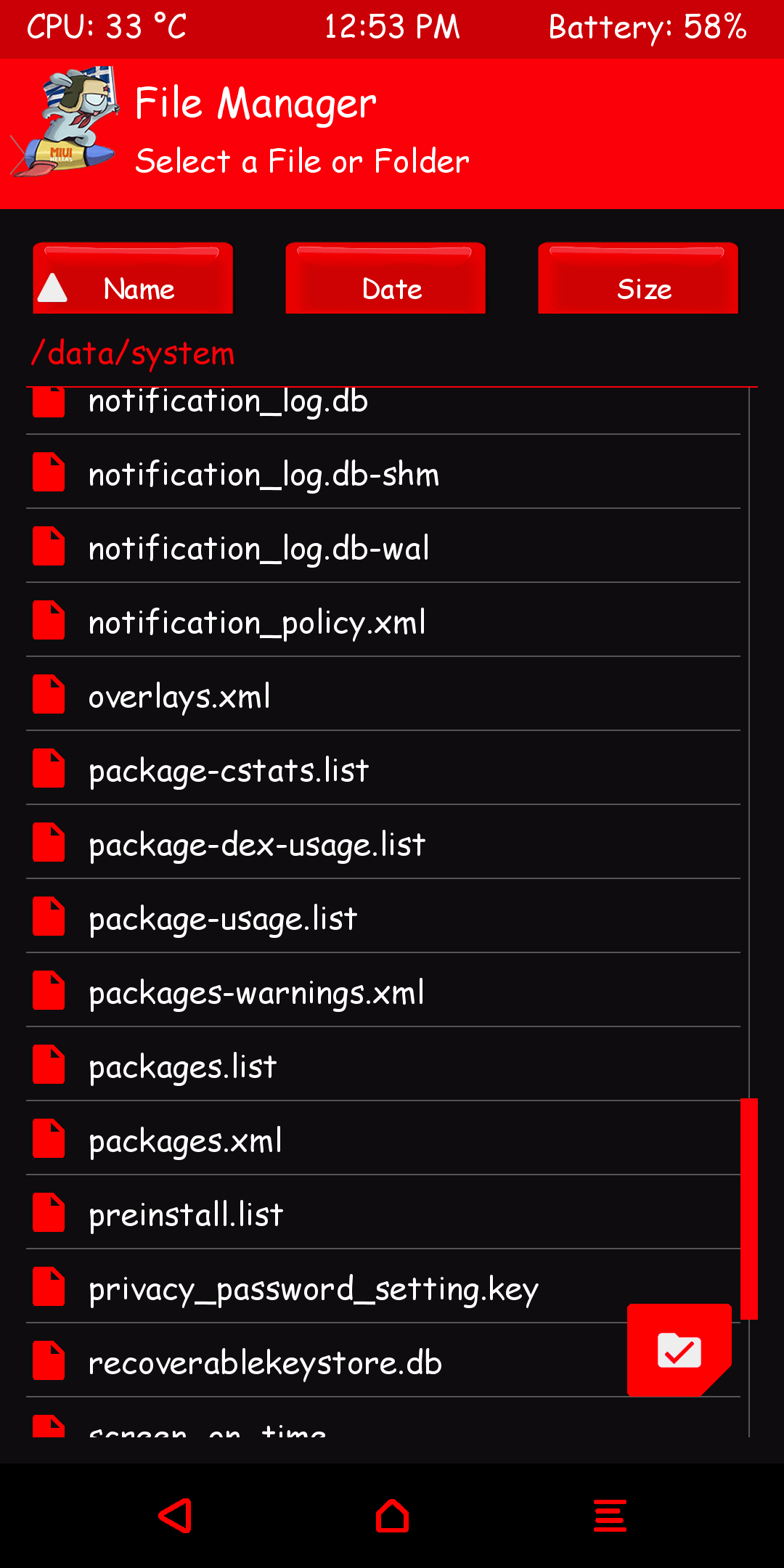Go to home screen

pyautogui.click(x=392, y=1516)
